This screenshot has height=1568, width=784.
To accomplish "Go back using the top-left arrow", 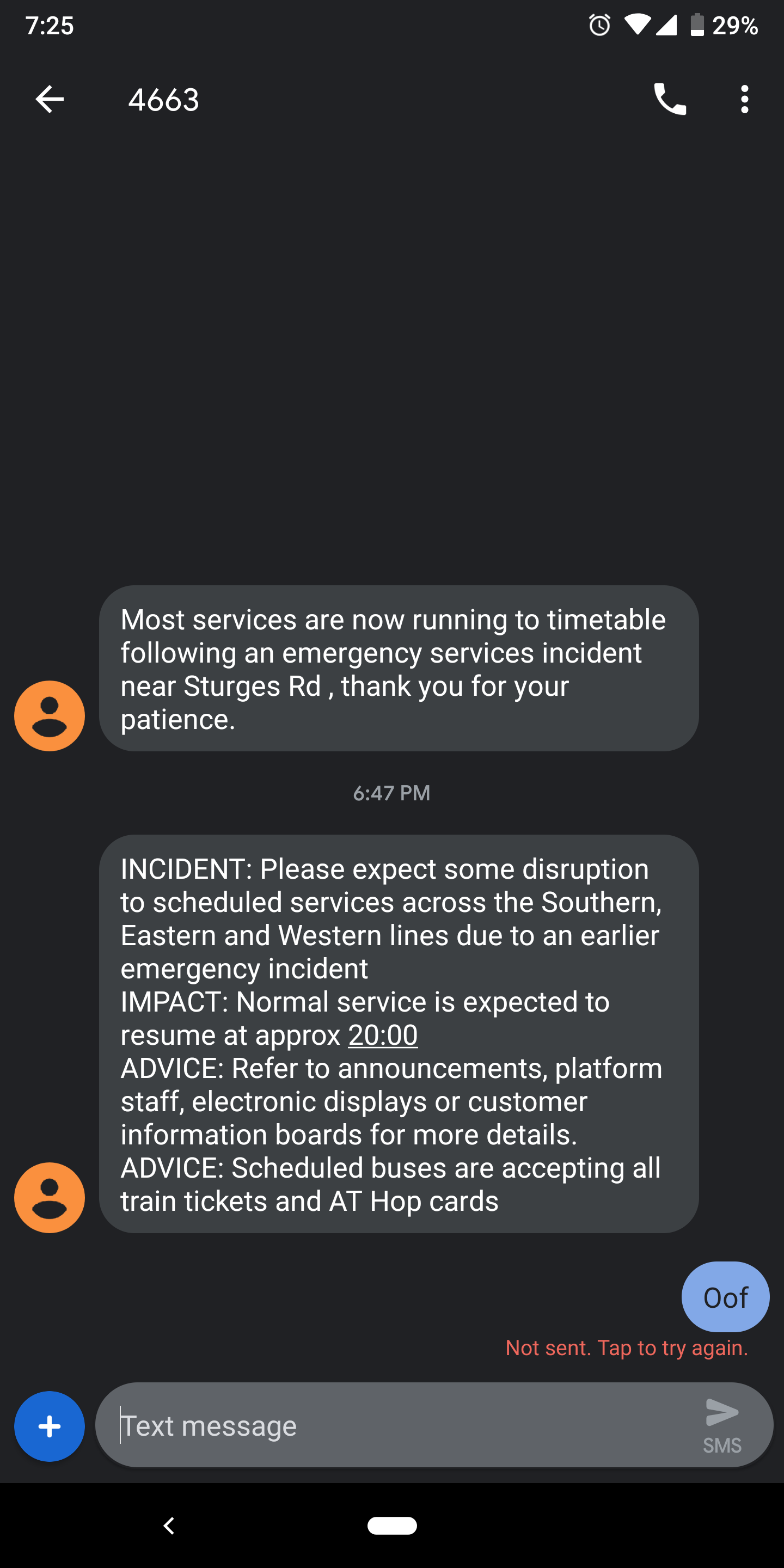I will tap(50, 99).
